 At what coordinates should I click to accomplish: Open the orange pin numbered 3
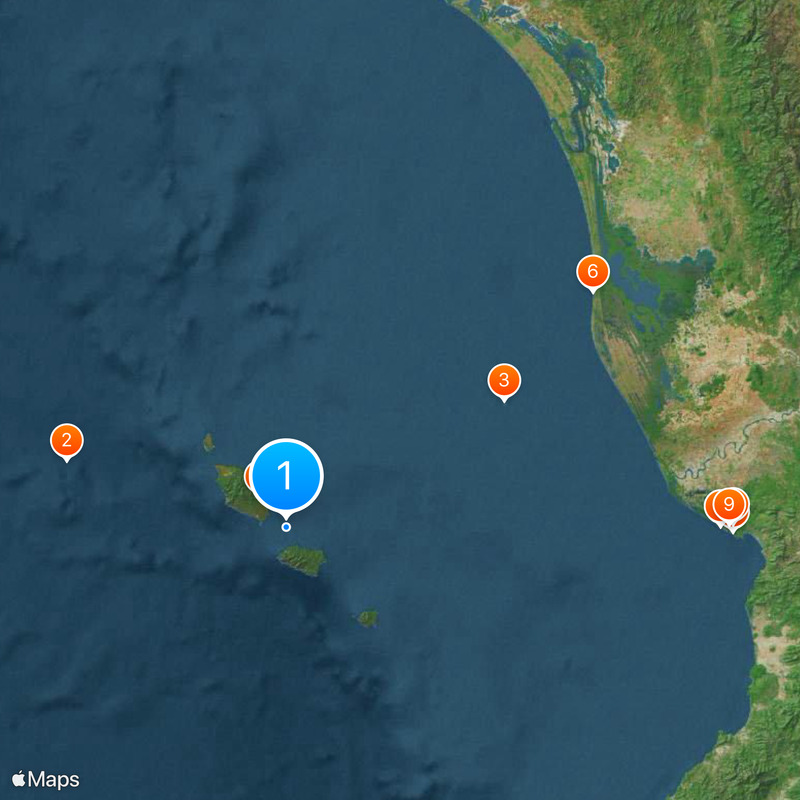click(504, 380)
